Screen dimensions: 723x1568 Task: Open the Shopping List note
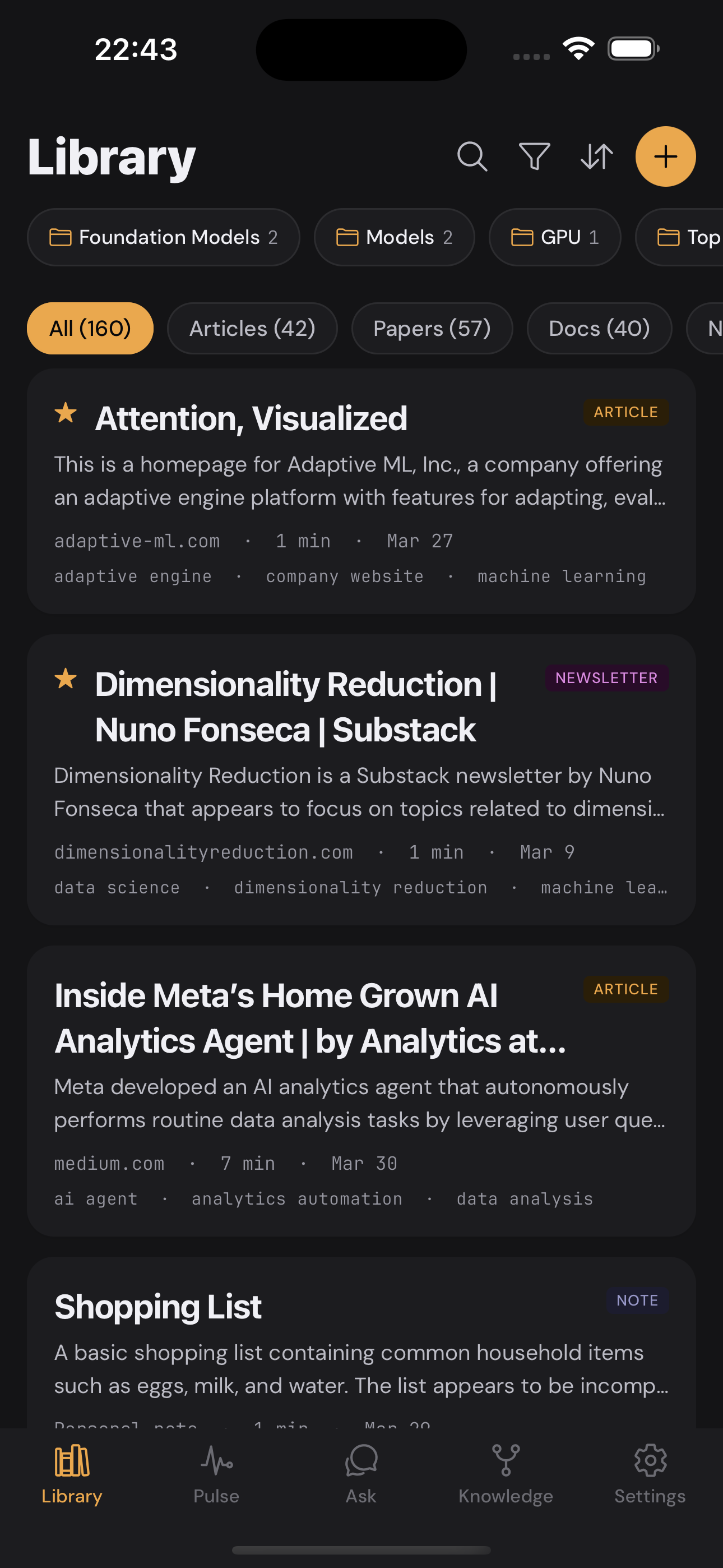coord(157,1307)
